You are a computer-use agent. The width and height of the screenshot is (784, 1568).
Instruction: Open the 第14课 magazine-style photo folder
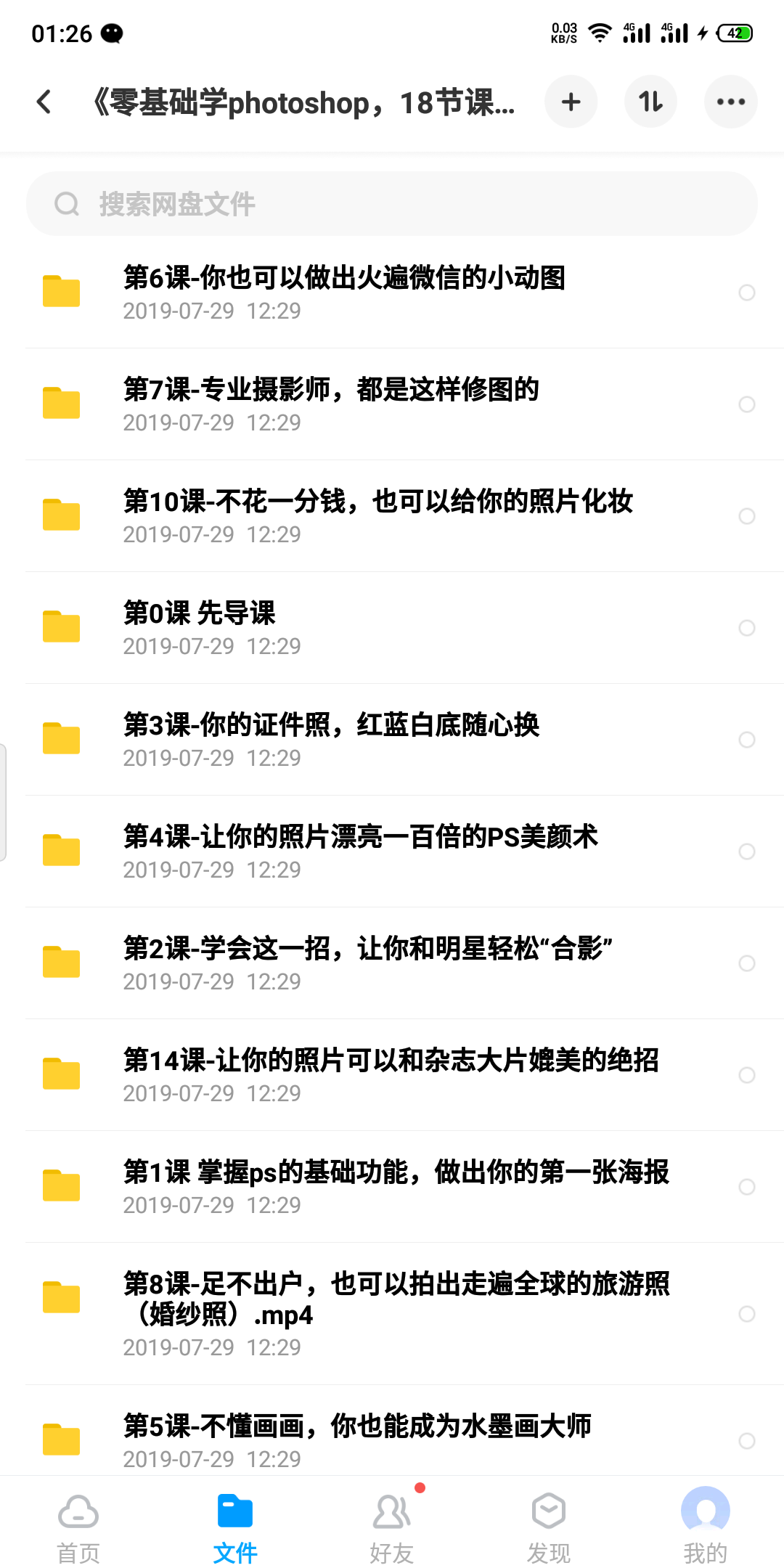pyautogui.click(x=391, y=1075)
